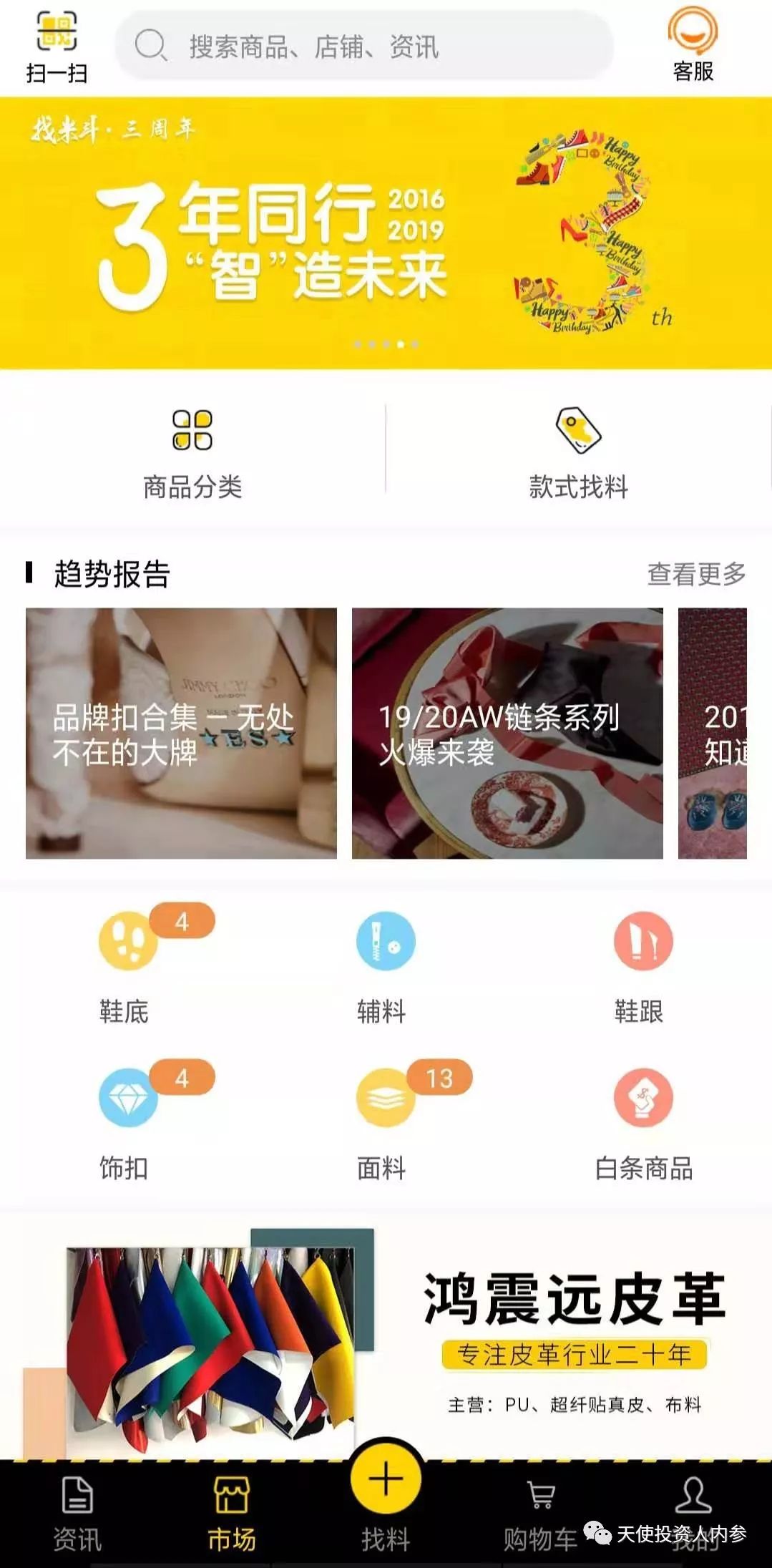Tap the 鞋跟 category icon

pos(642,942)
